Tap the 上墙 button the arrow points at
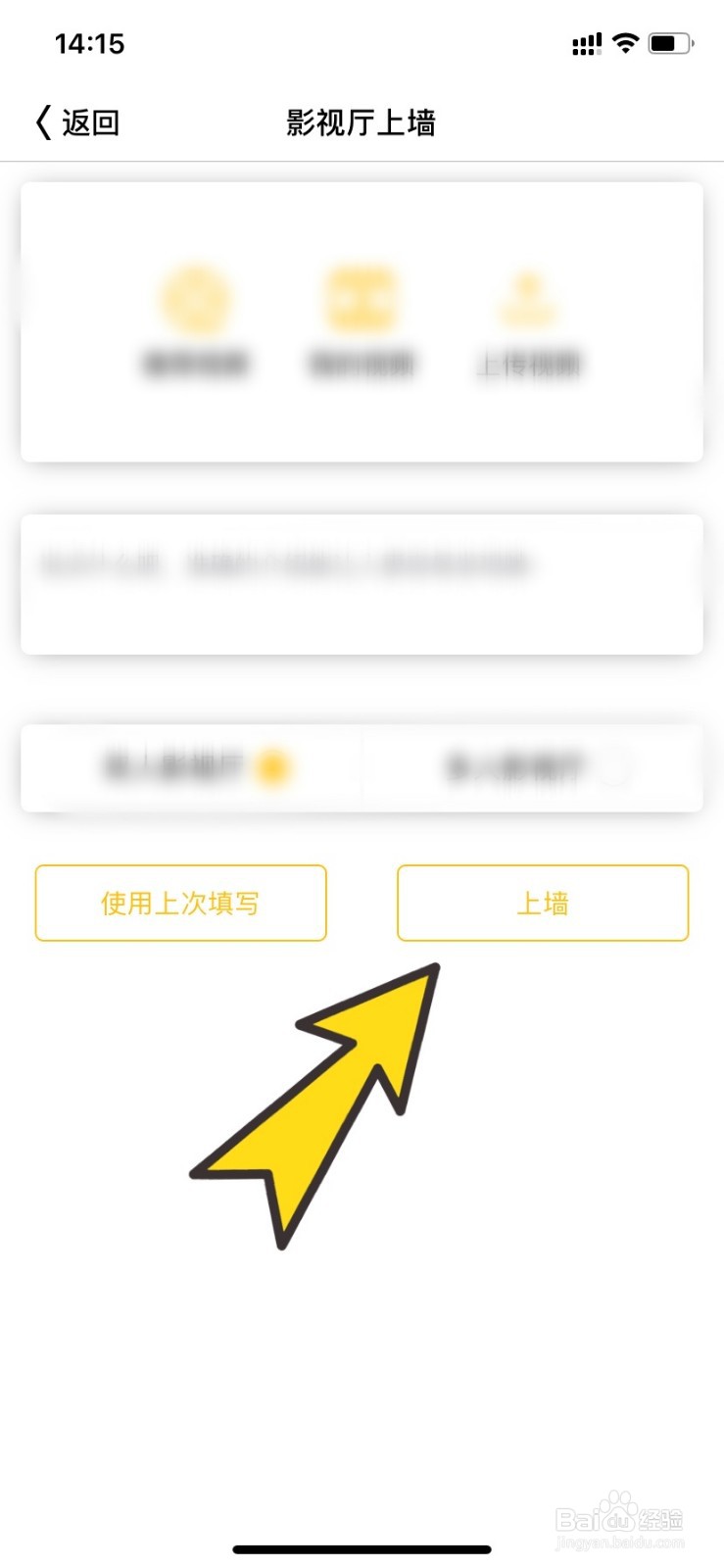Image resolution: width=724 pixels, height=1568 pixels. point(542,903)
